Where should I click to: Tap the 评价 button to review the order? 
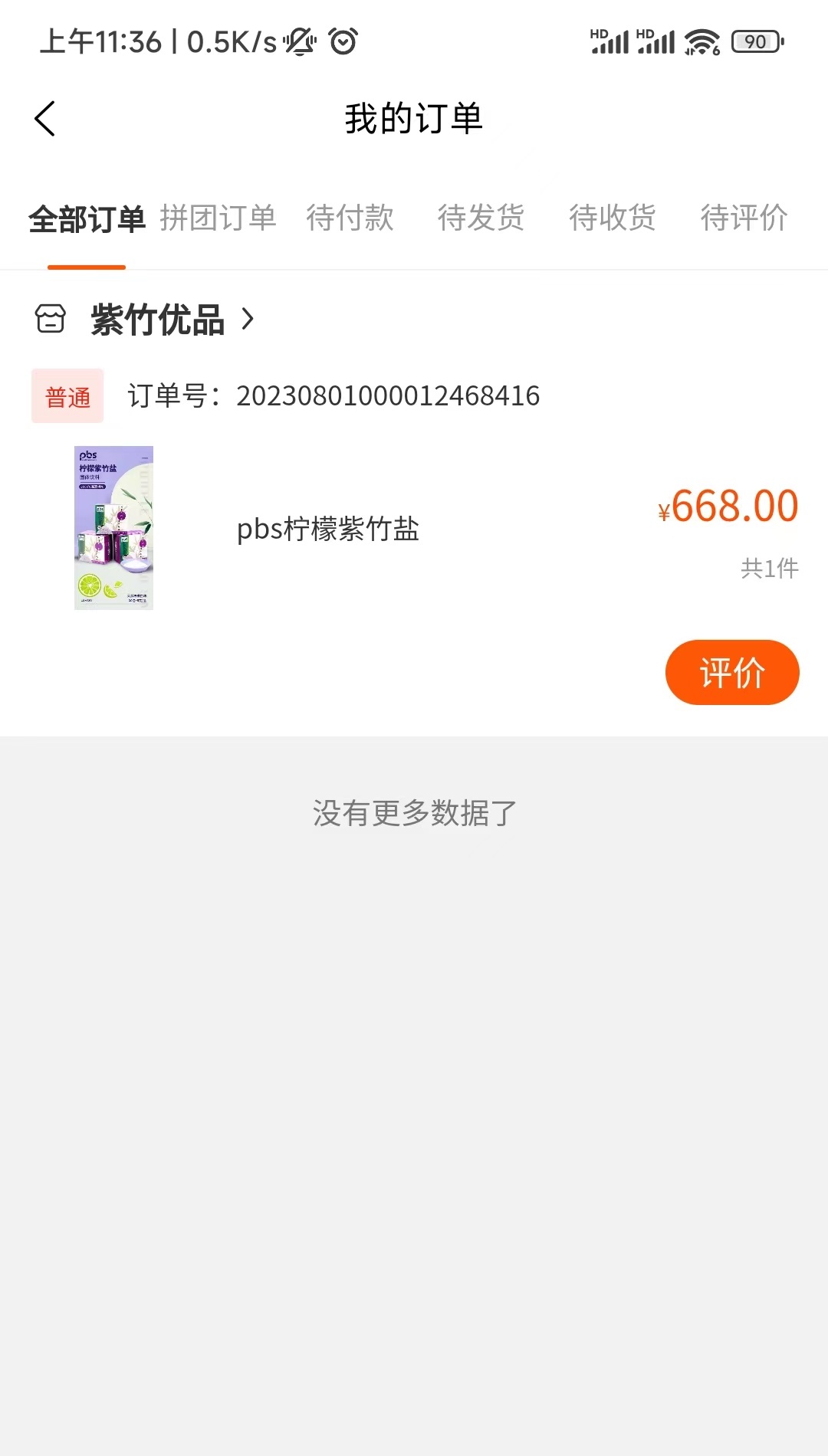pyautogui.click(x=731, y=672)
